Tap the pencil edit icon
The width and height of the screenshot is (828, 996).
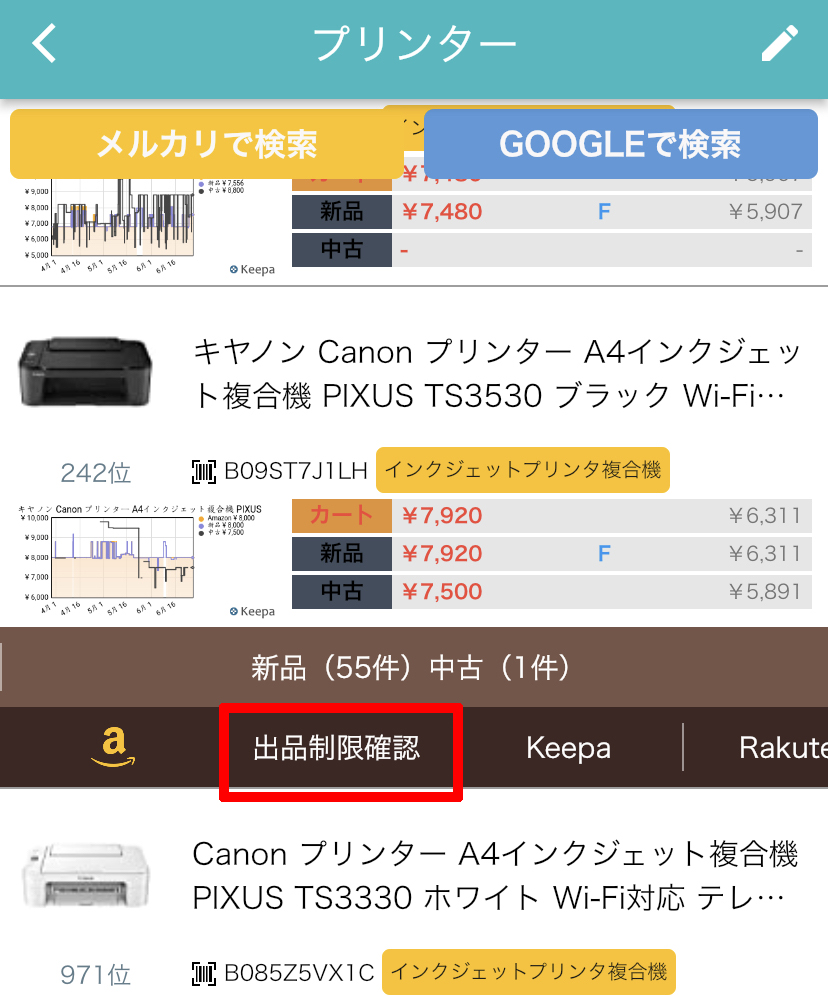click(x=779, y=44)
